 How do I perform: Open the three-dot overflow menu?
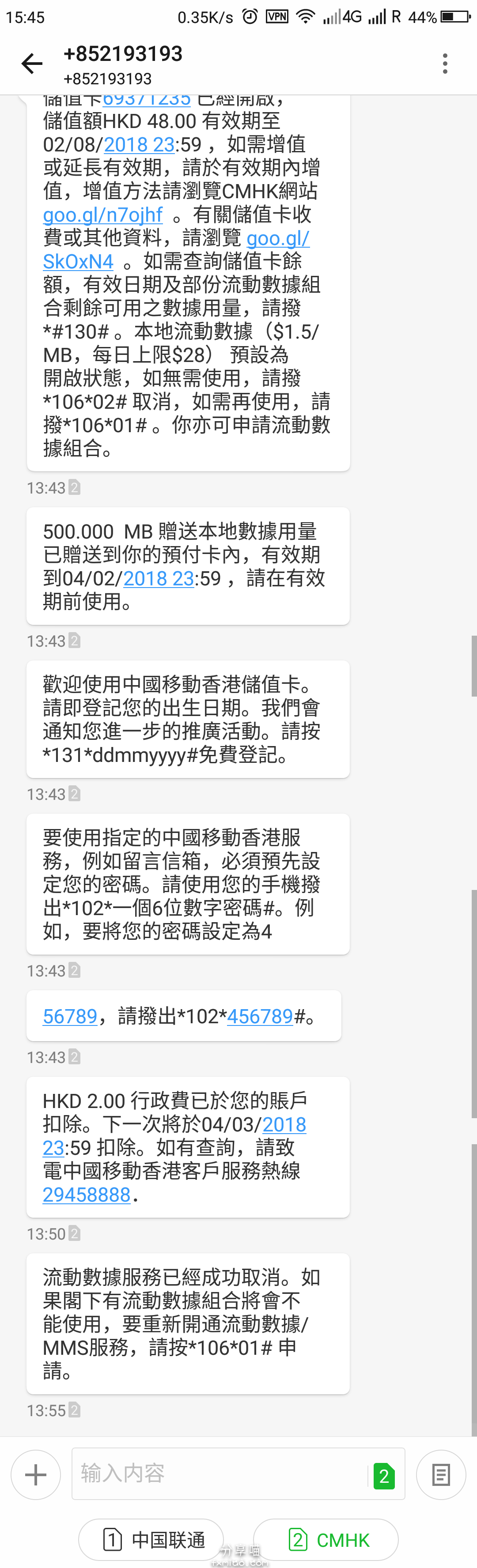445,63
